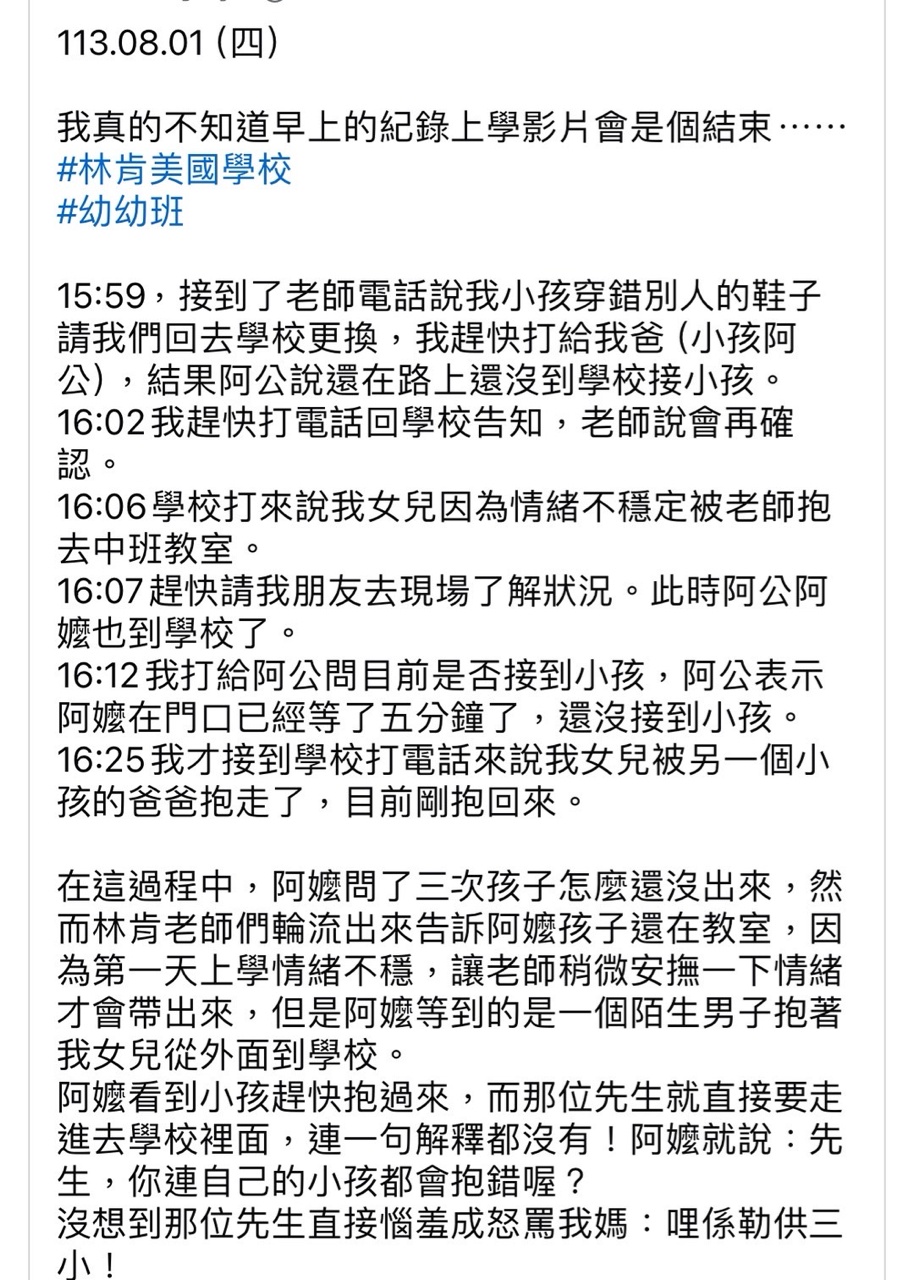
Task: Open the #幼幼班 hashtag
Action: point(121,211)
